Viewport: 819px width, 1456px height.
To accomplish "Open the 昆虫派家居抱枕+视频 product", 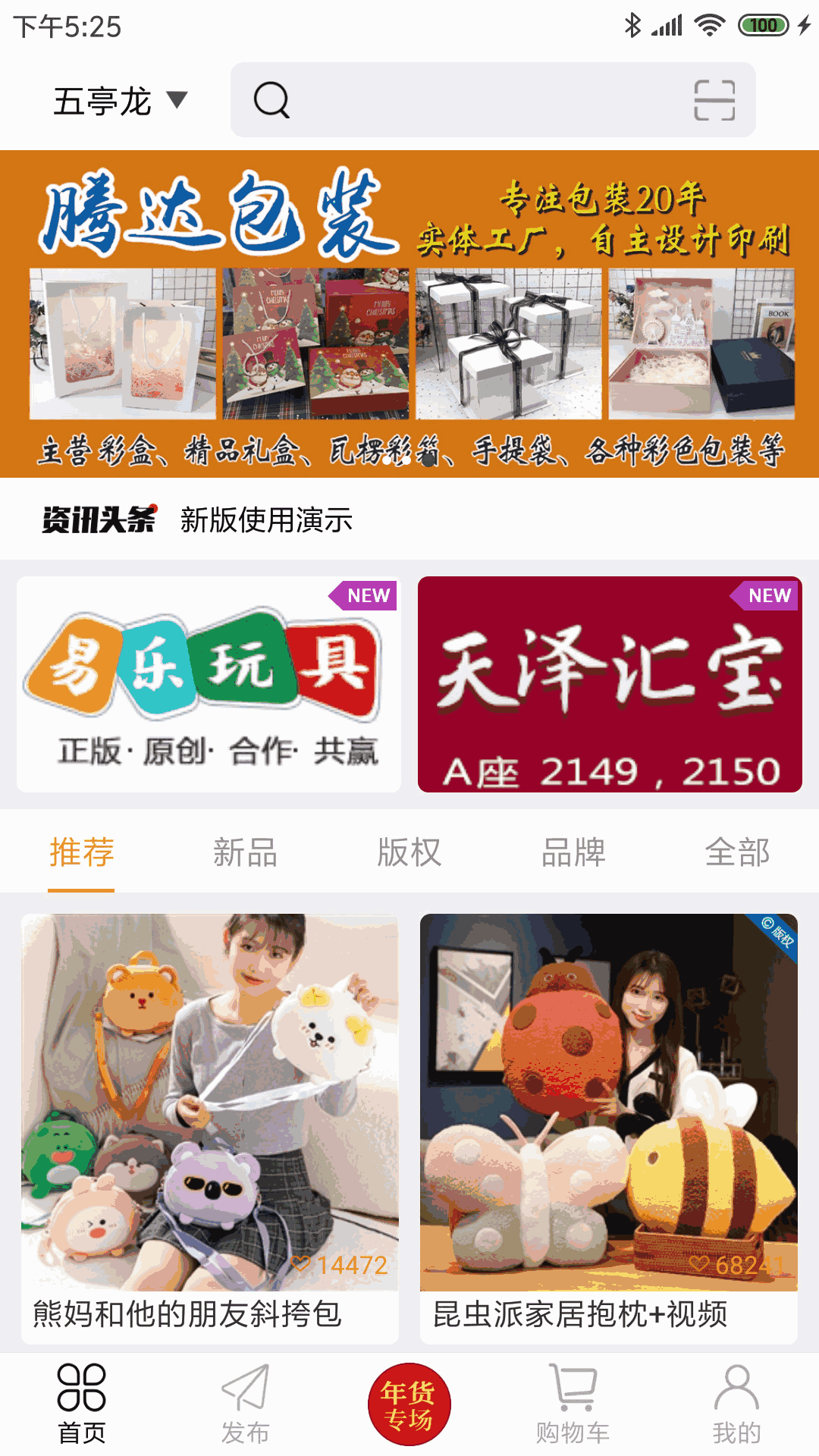I will 609,1127.
